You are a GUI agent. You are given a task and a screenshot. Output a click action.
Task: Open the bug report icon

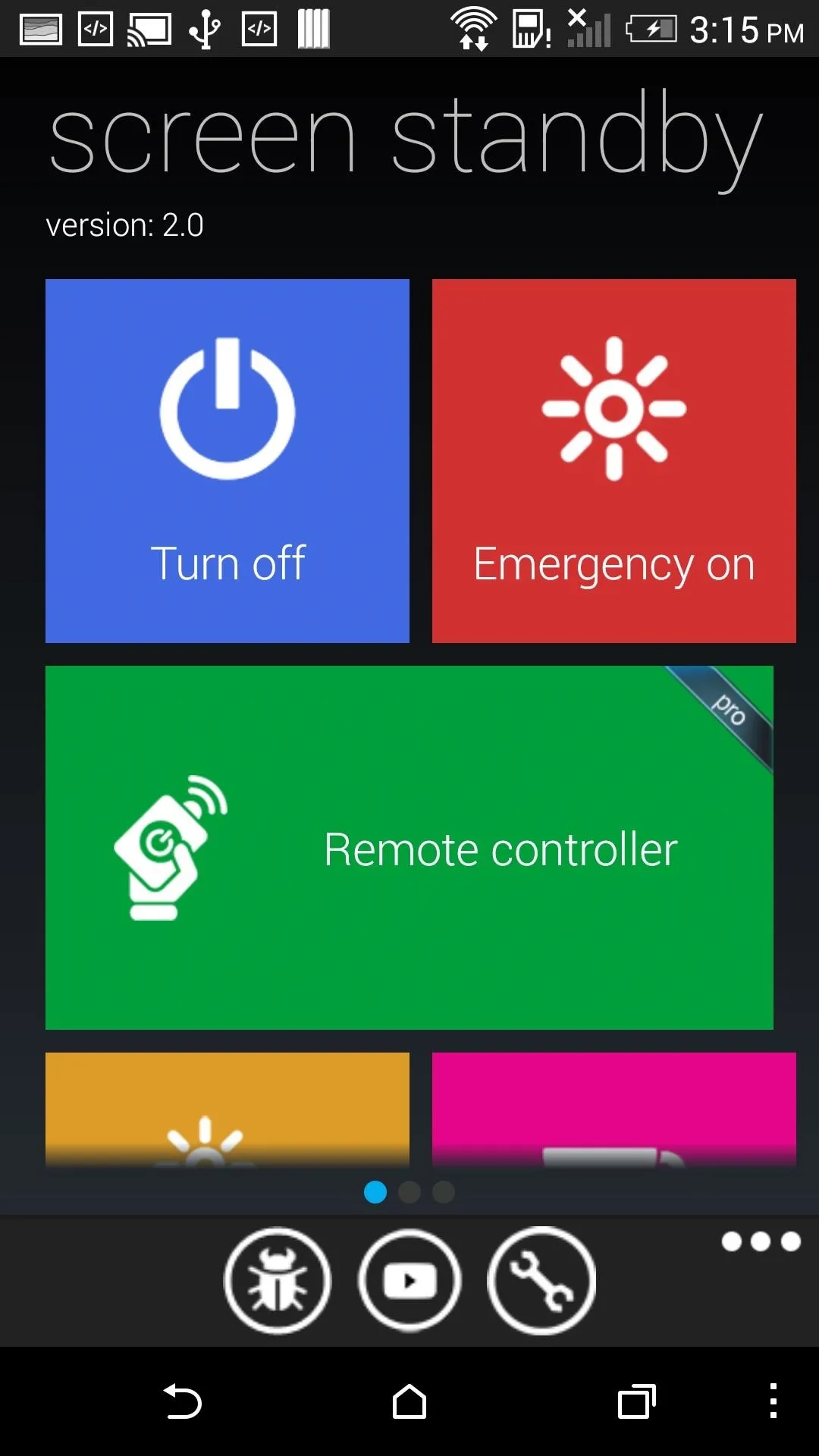[278, 1281]
